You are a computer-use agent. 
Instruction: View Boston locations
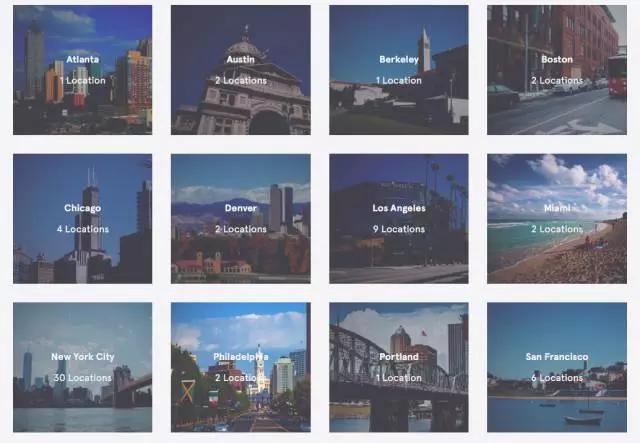pyautogui.click(x=556, y=70)
